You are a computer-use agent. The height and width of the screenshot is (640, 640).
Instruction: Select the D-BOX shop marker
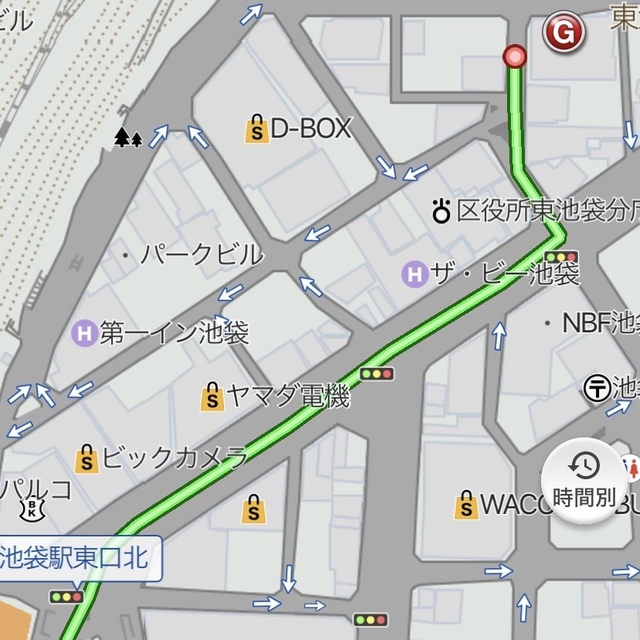pos(257,129)
